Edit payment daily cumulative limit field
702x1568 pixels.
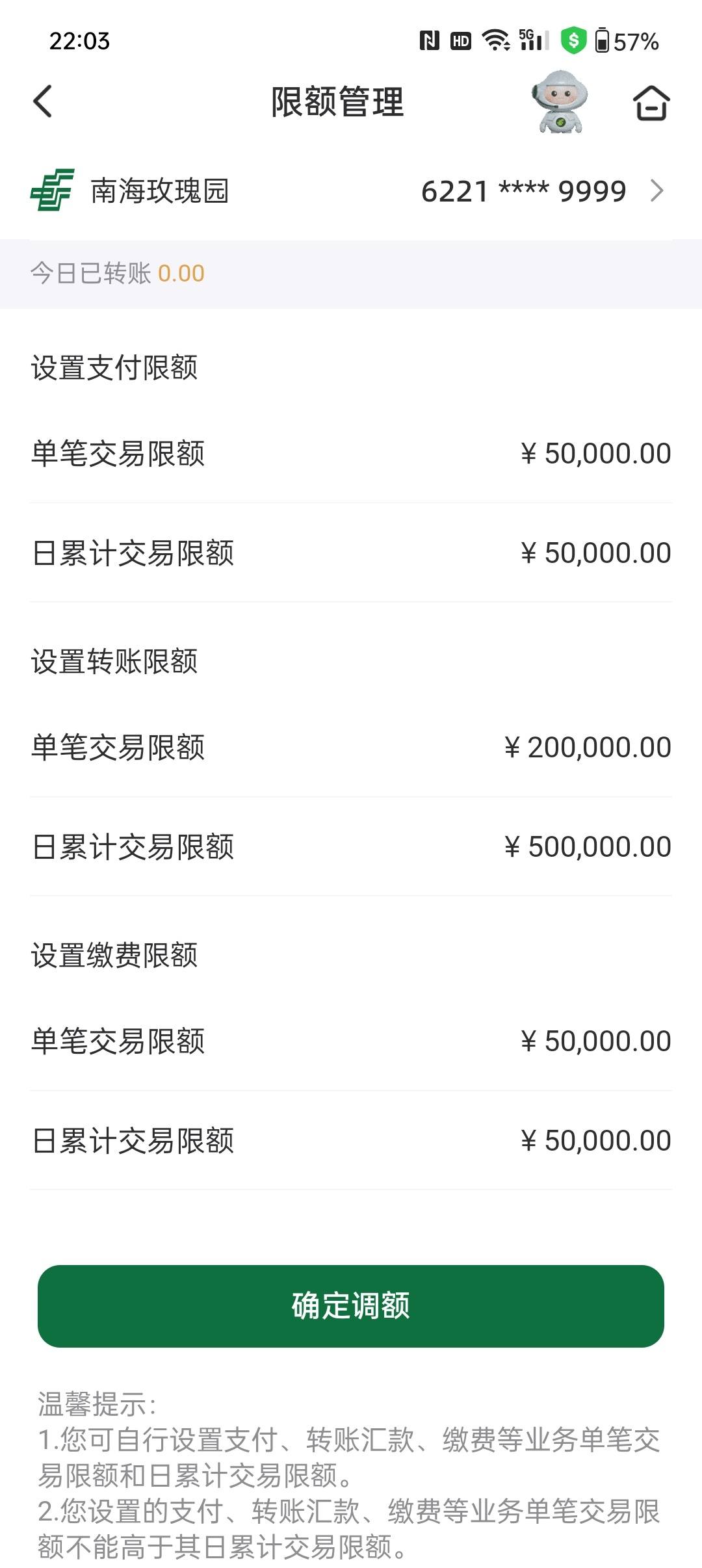tap(351, 553)
